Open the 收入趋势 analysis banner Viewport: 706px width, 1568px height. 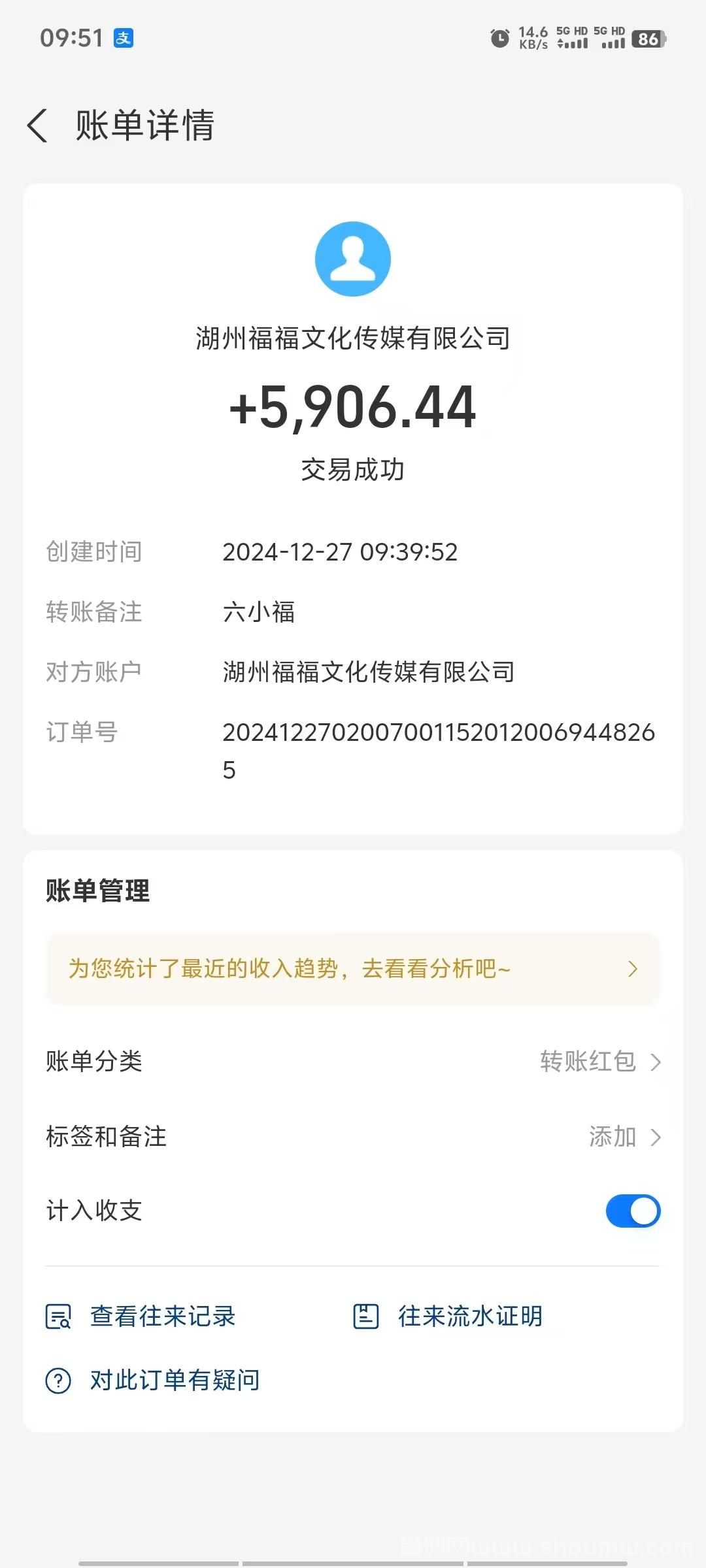[353, 969]
